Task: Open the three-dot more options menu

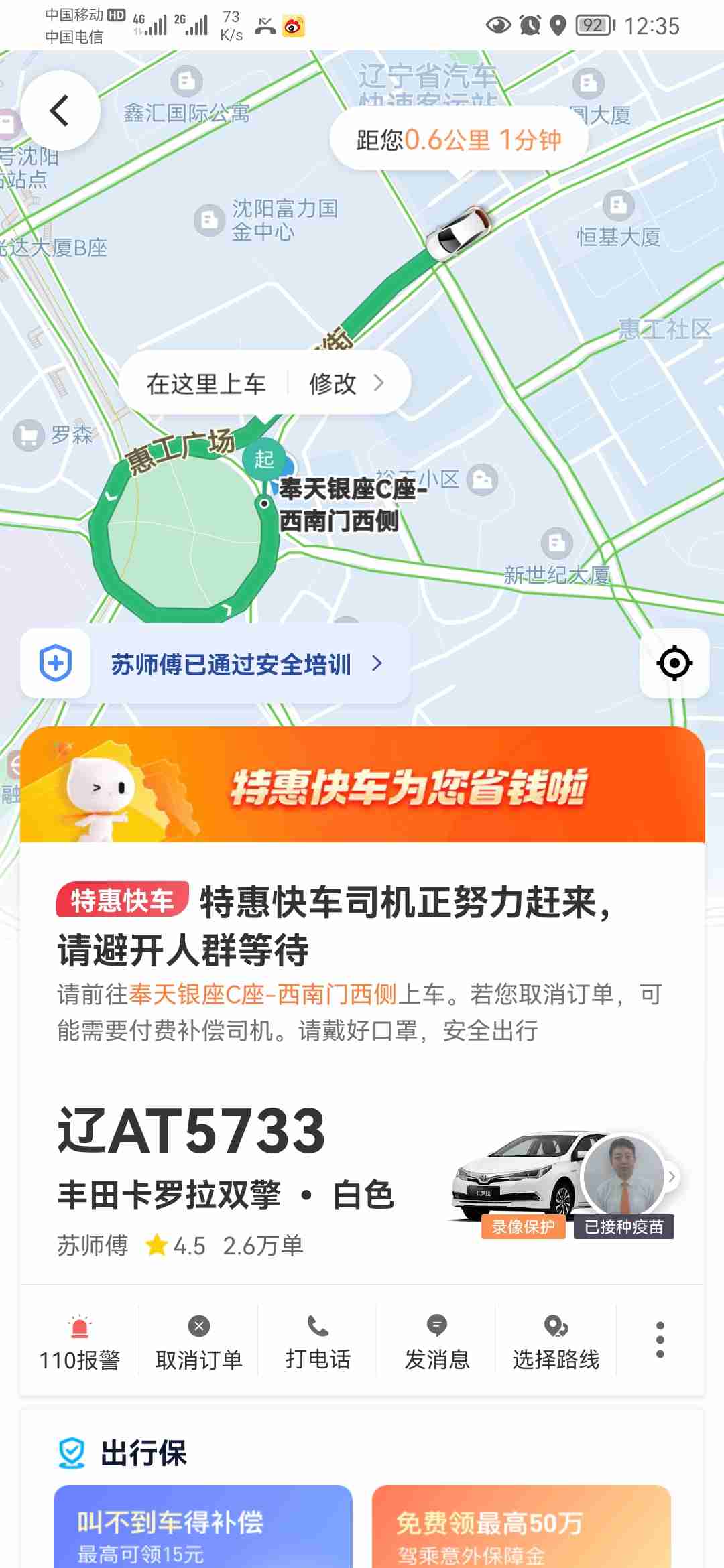Action: click(660, 1340)
